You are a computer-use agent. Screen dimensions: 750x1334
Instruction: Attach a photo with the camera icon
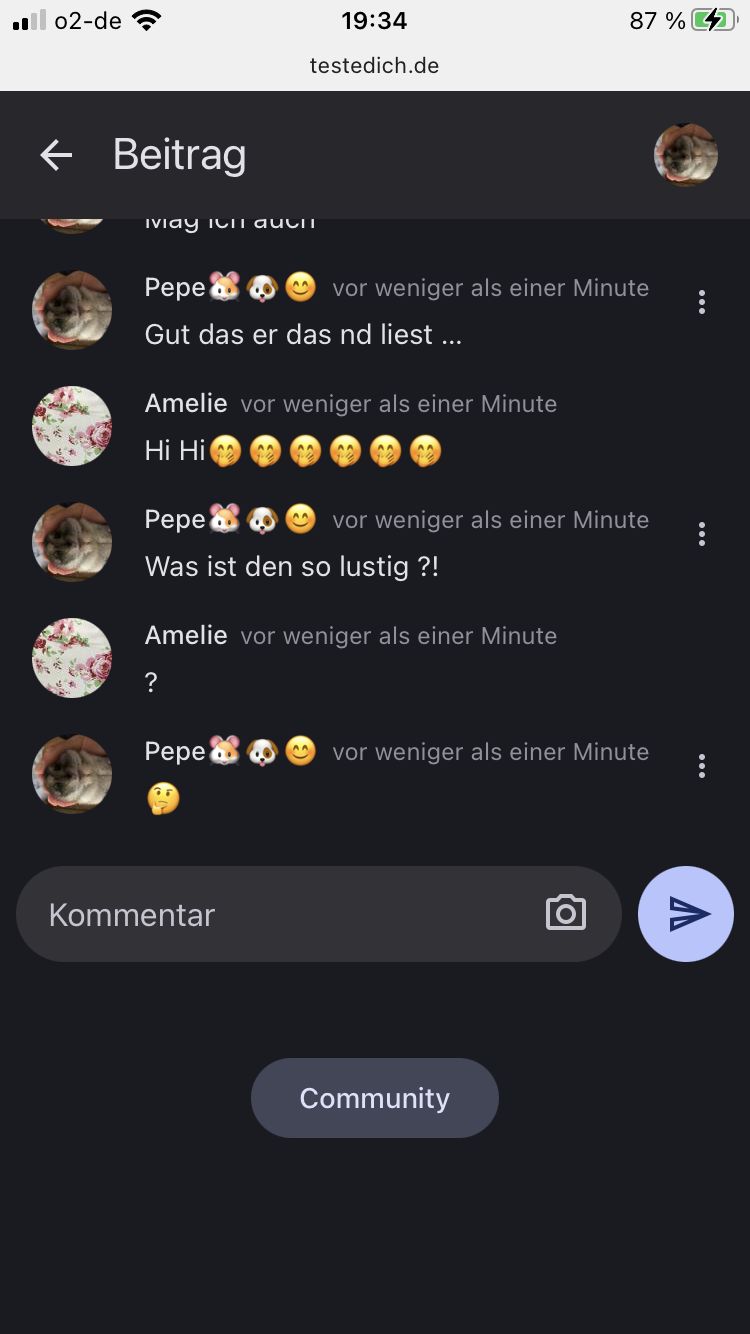pos(566,913)
